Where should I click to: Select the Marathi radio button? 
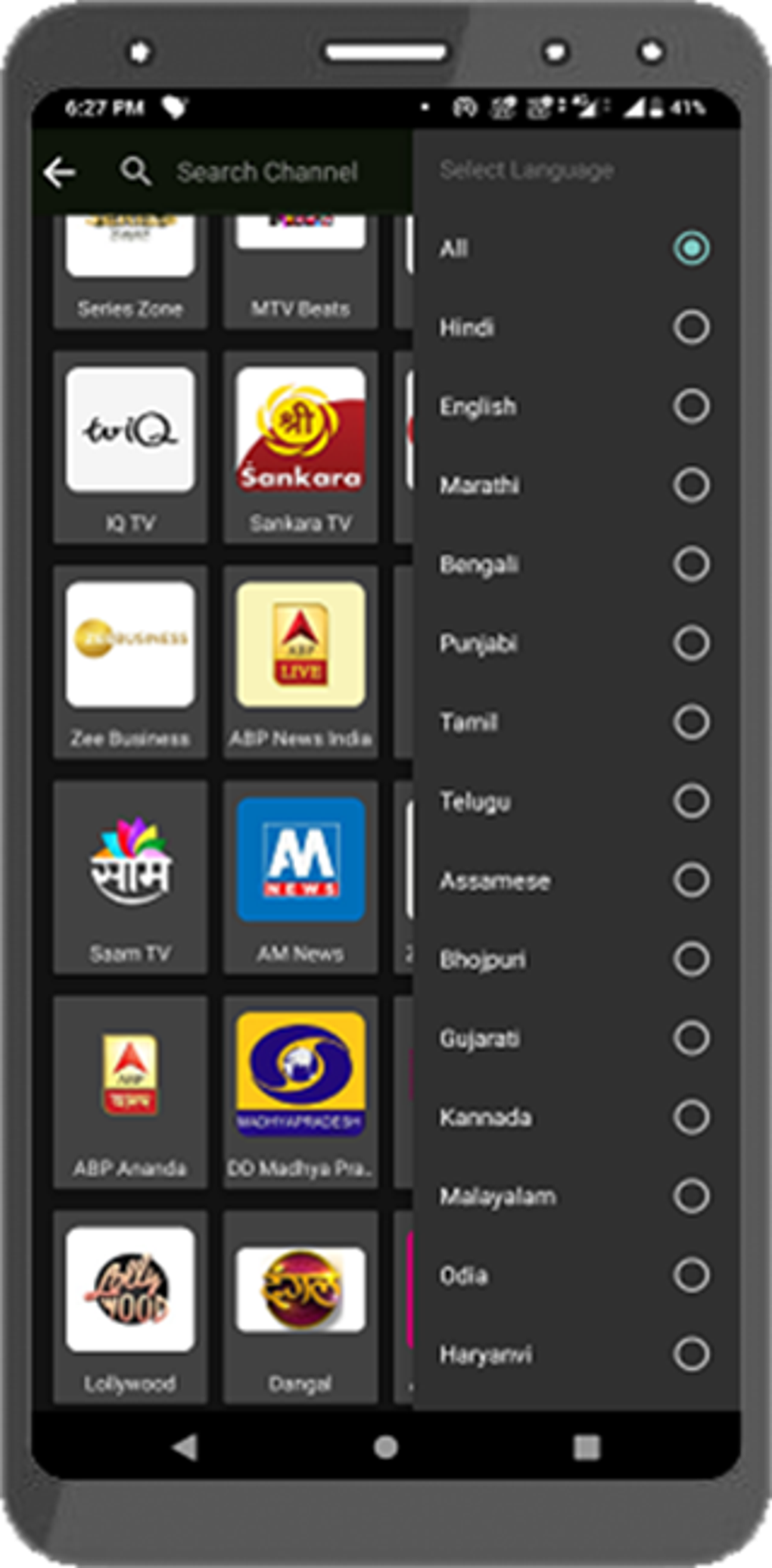pyautogui.click(x=690, y=485)
